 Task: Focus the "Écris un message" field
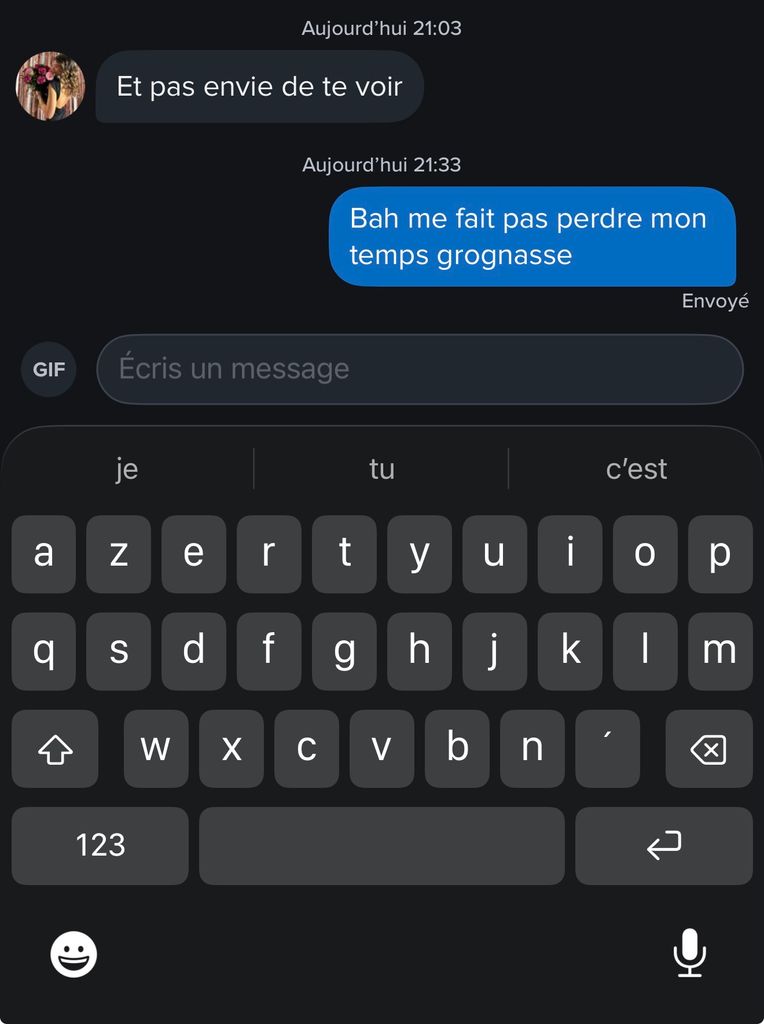pos(420,369)
